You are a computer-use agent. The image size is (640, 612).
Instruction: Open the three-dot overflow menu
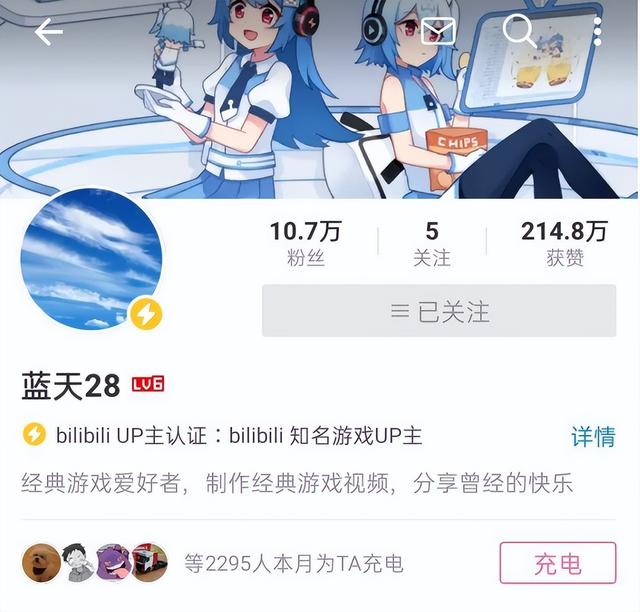pyautogui.click(x=597, y=31)
